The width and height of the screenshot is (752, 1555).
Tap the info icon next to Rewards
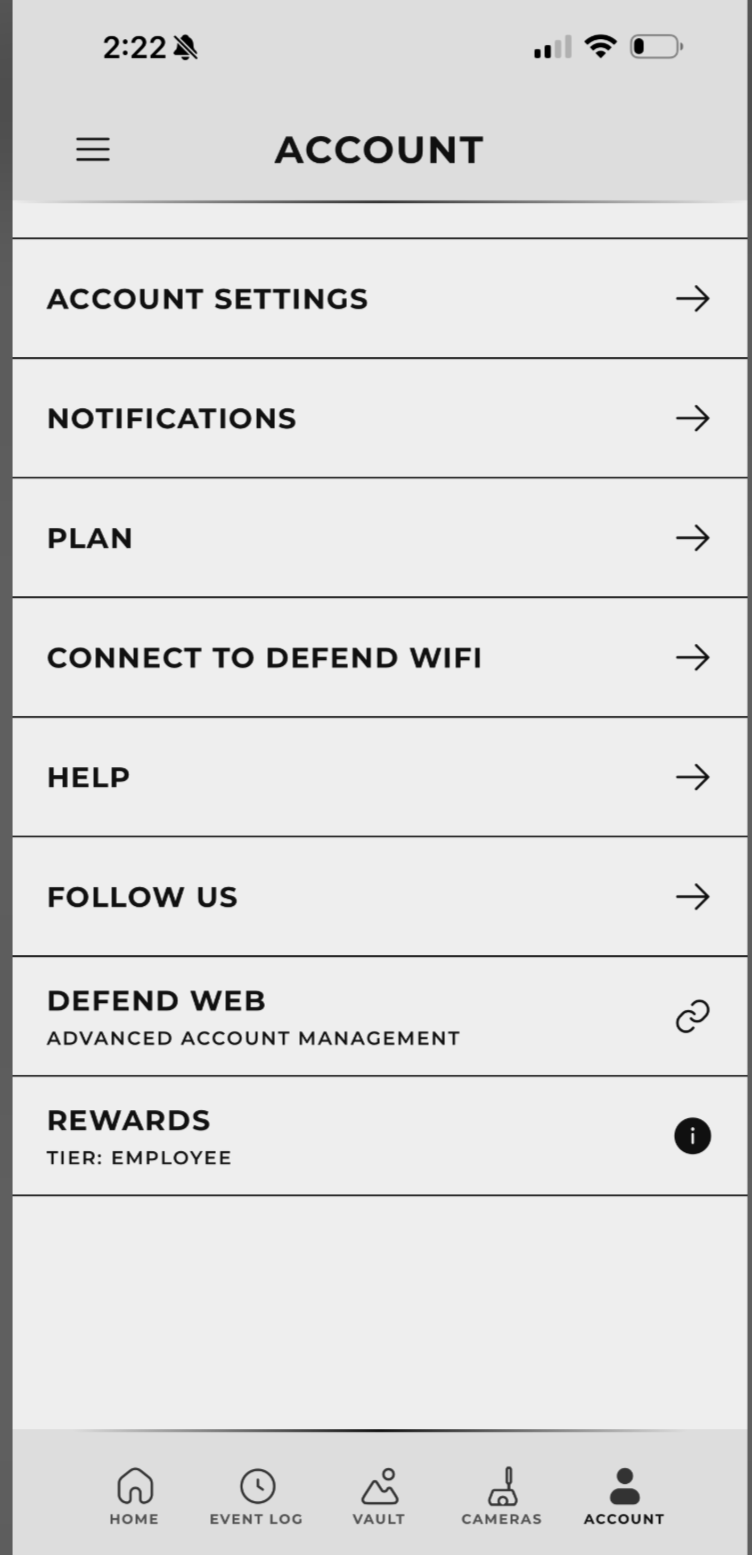tap(692, 1136)
